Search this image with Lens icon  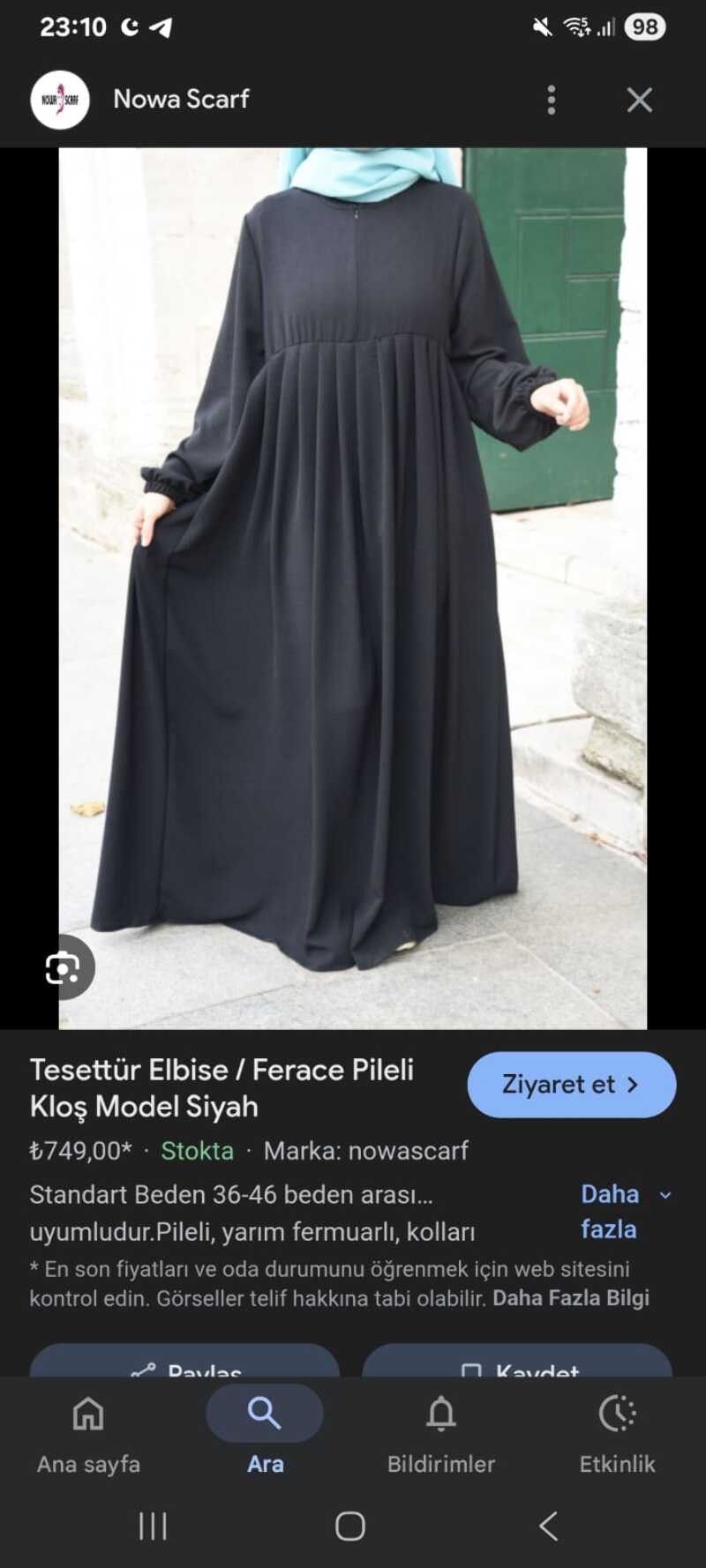click(64, 968)
